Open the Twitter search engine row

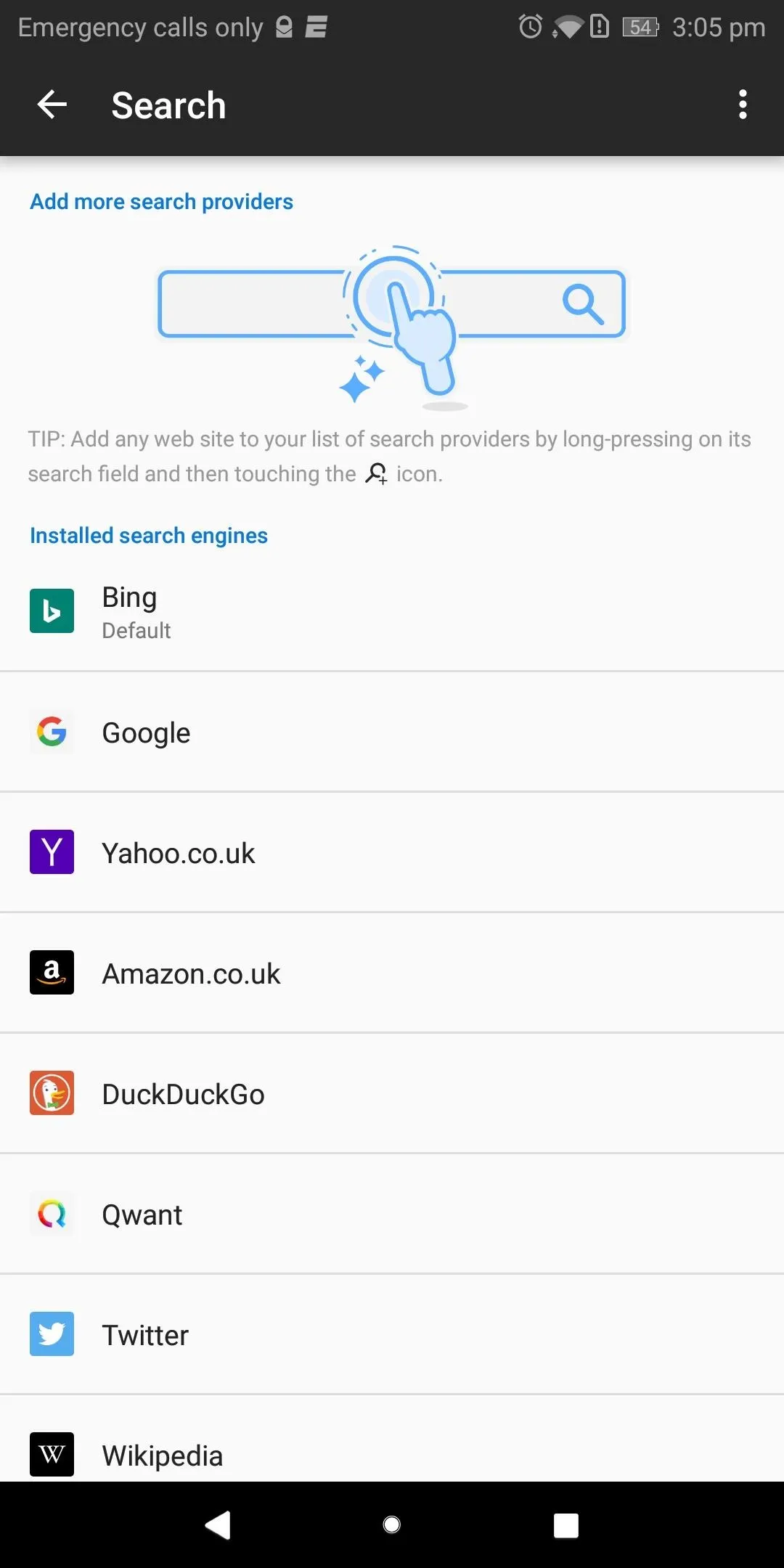(x=392, y=1334)
